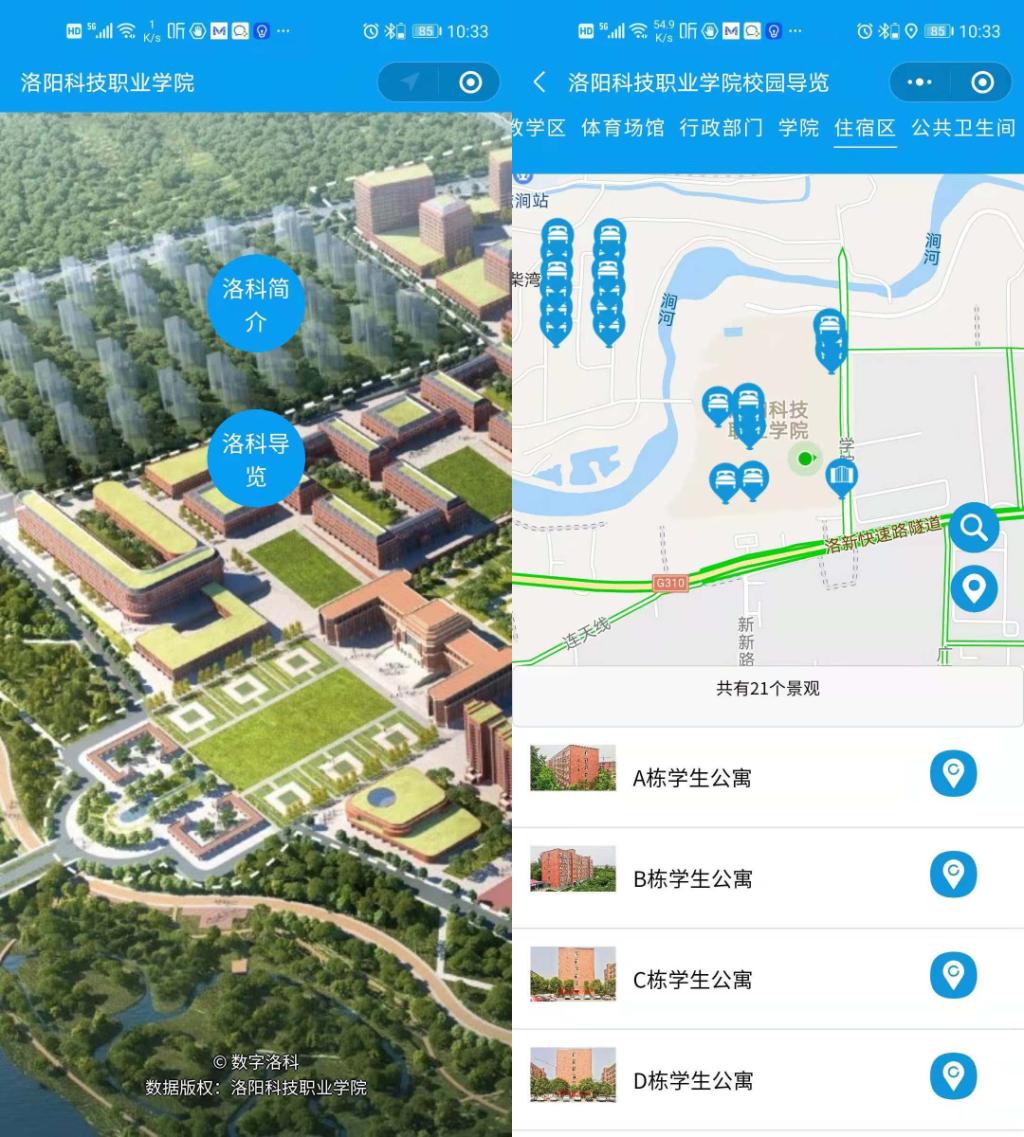Open the 公共卫生间 tab
Image resolution: width=1024 pixels, height=1137 pixels.
[x=962, y=128]
